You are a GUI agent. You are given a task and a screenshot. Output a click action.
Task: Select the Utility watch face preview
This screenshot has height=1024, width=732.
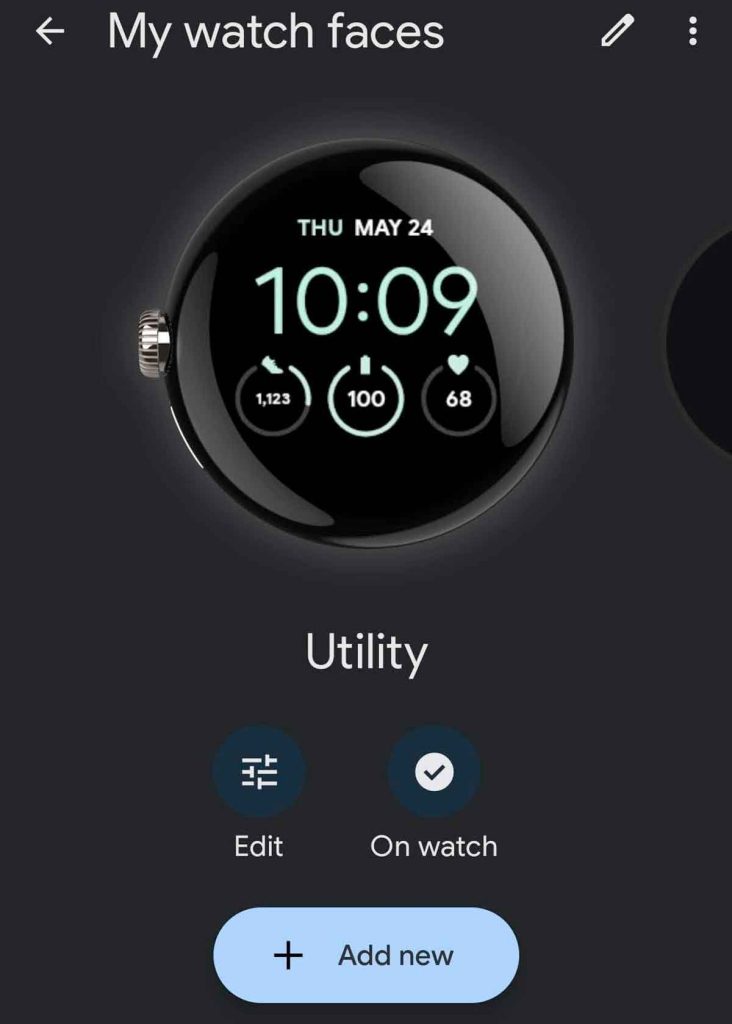point(366,343)
